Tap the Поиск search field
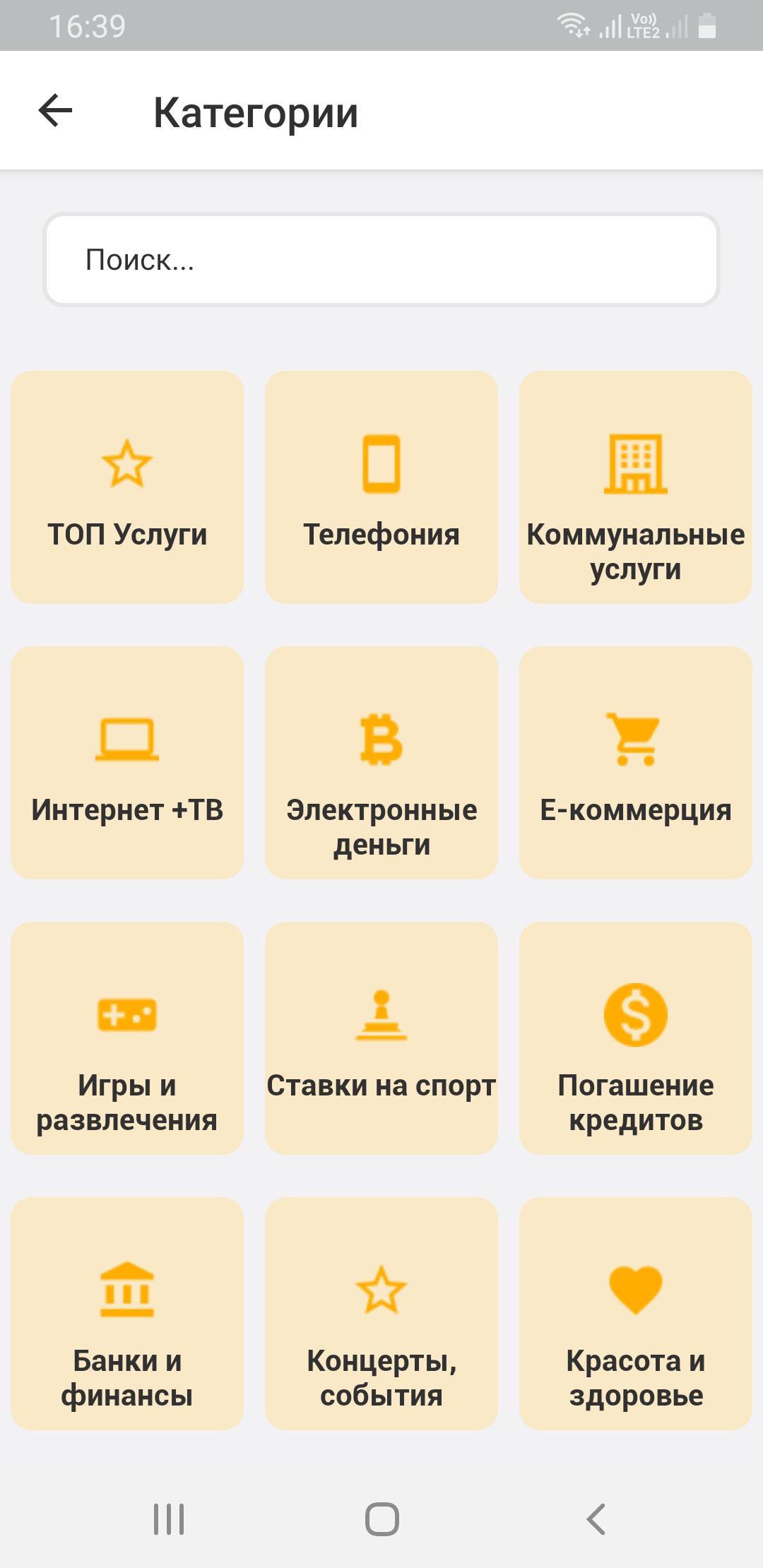Image resolution: width=763 pixels, height=1568 pixels. coord(381,260)
